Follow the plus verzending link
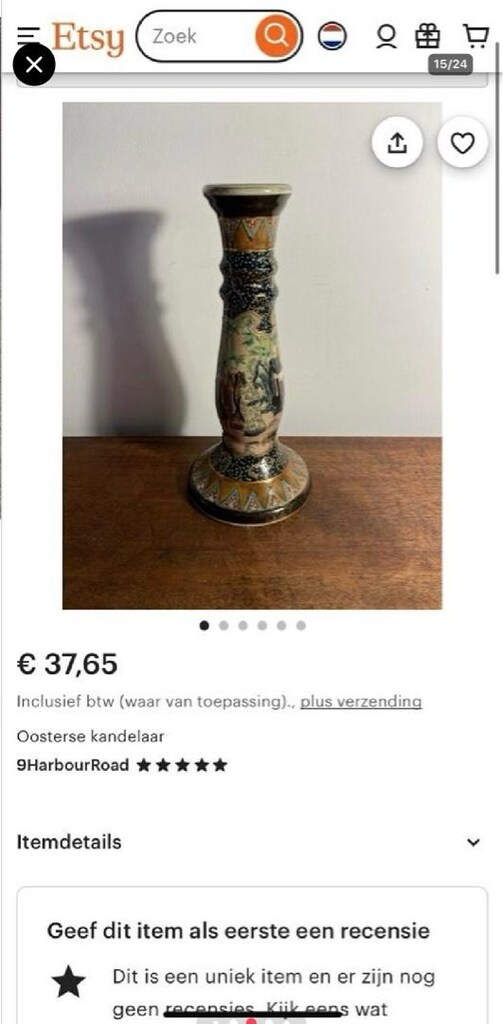This screenshot has width=503, height=1024. pyautogui.click(x=361, y=702)
